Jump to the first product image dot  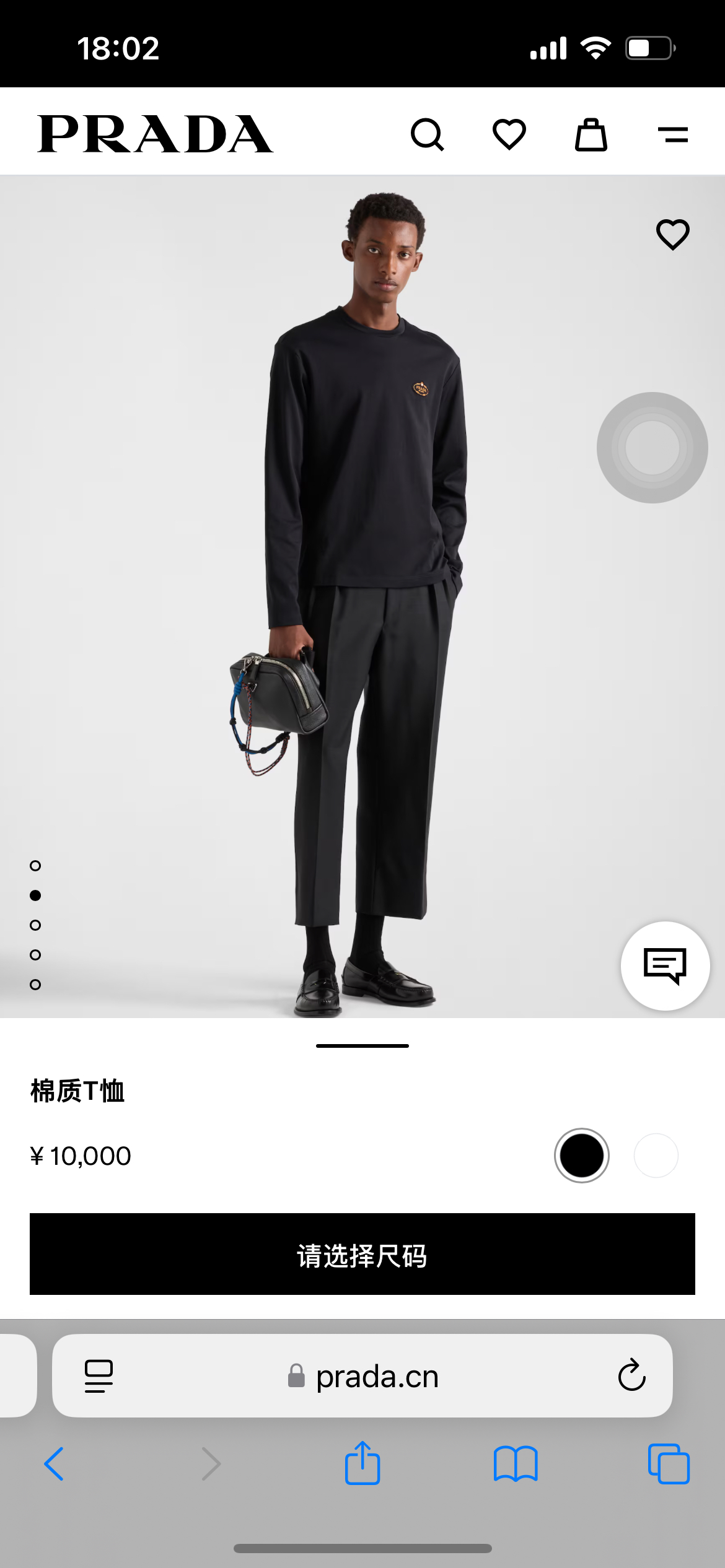point(35,866)
